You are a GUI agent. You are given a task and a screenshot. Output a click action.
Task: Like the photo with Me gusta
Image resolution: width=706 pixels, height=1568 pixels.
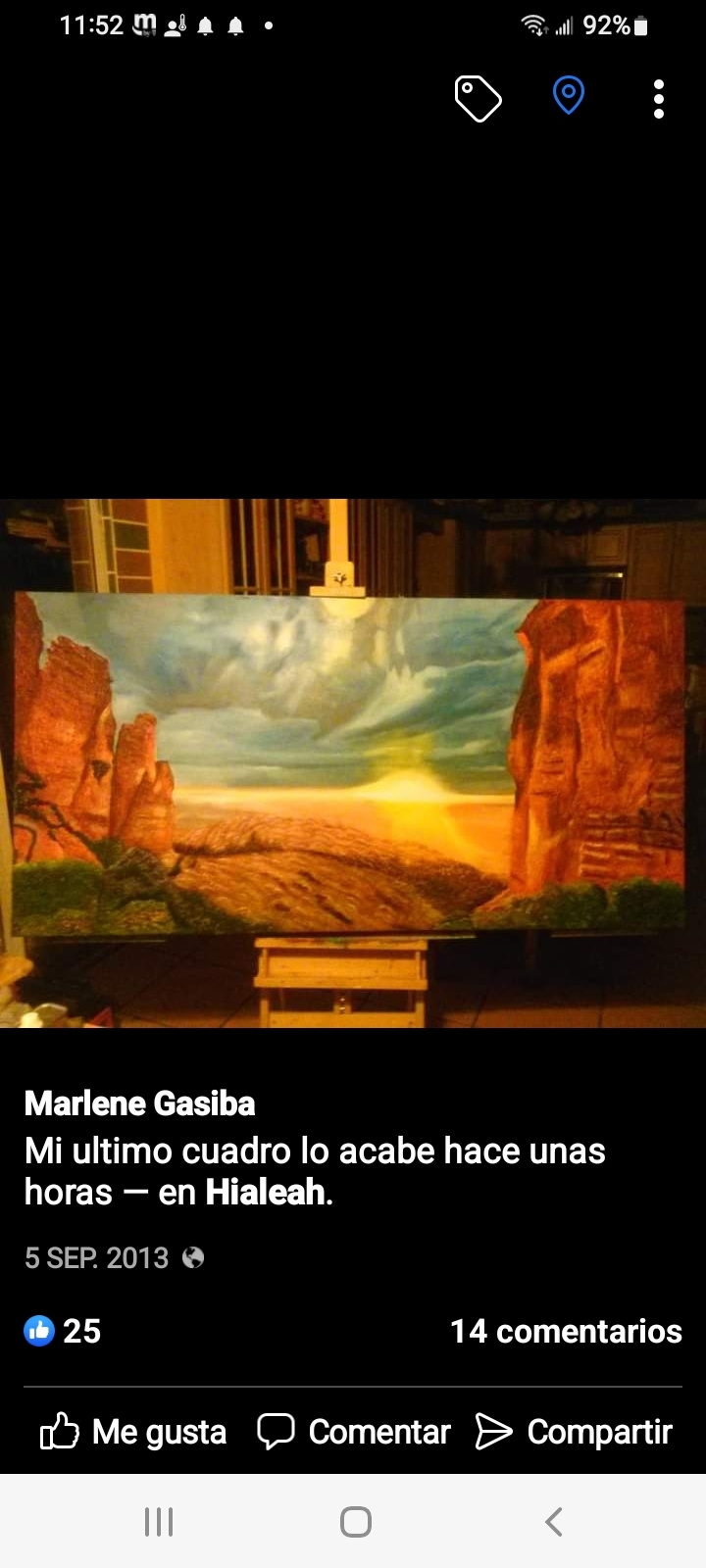133,1432
